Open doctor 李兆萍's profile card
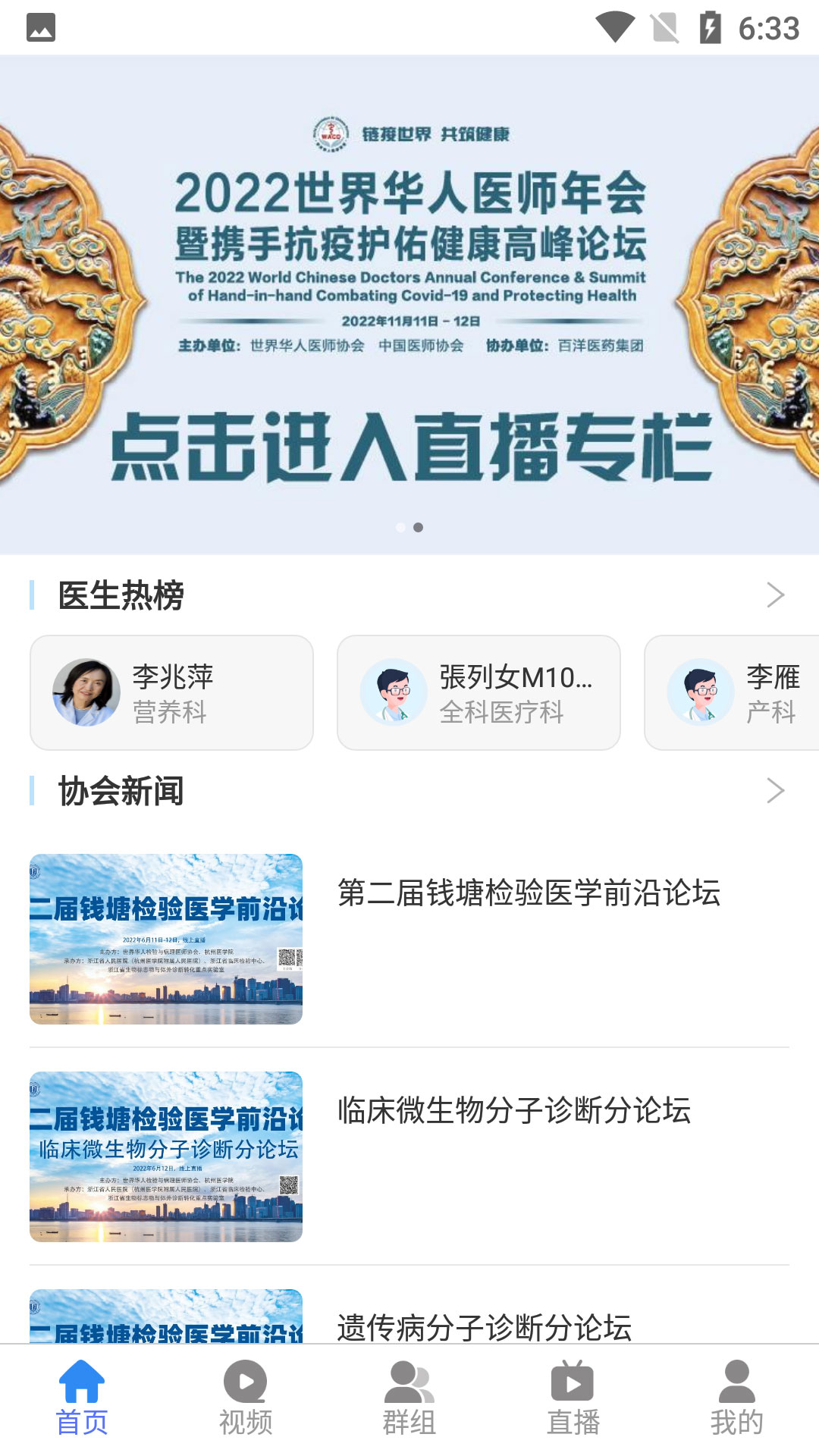Viewport: 819px width, 1456px height. [171, 692]
